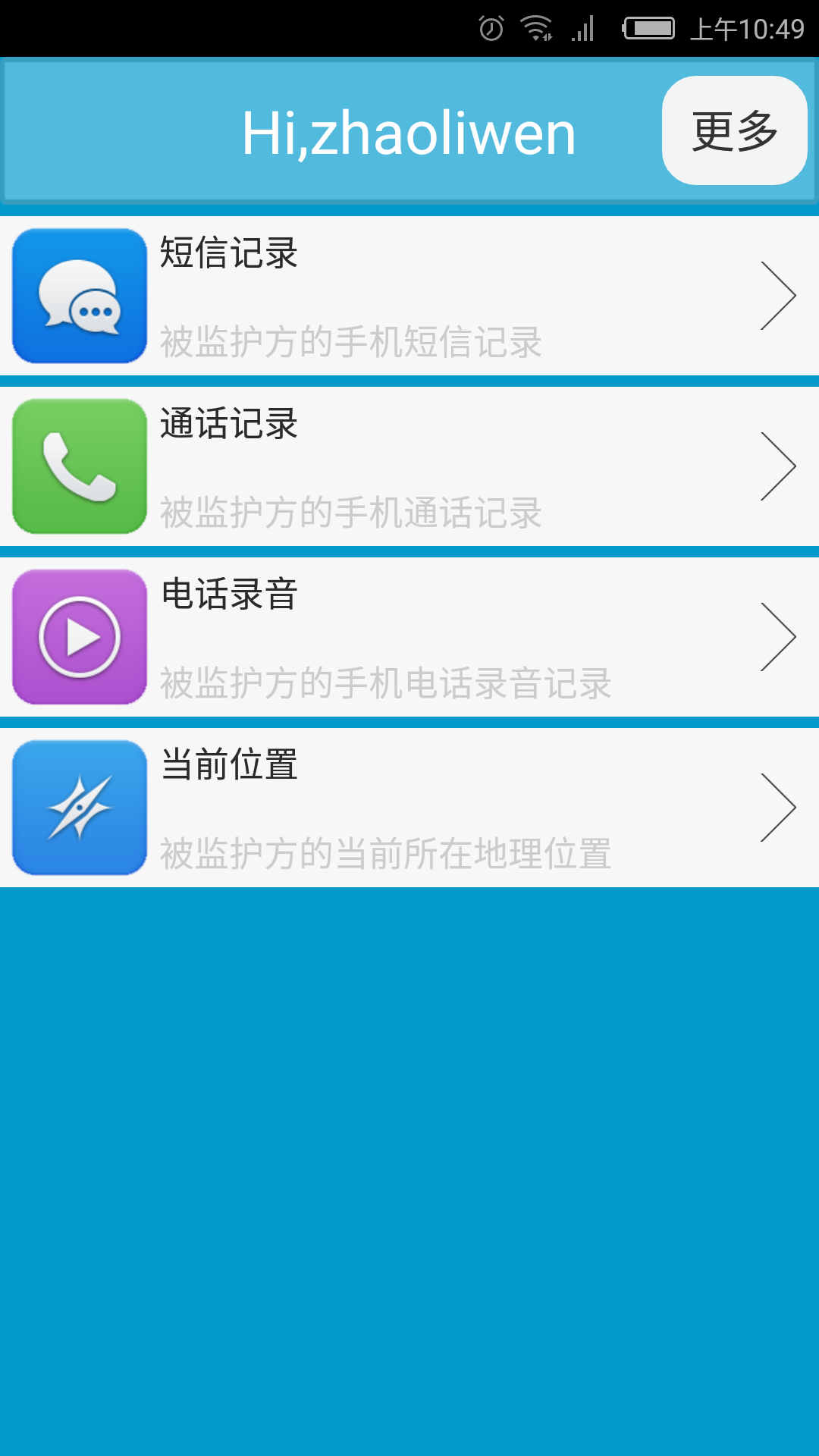
Task: Click the purple play icon for call recordings
Action: (x=80, y=638)
